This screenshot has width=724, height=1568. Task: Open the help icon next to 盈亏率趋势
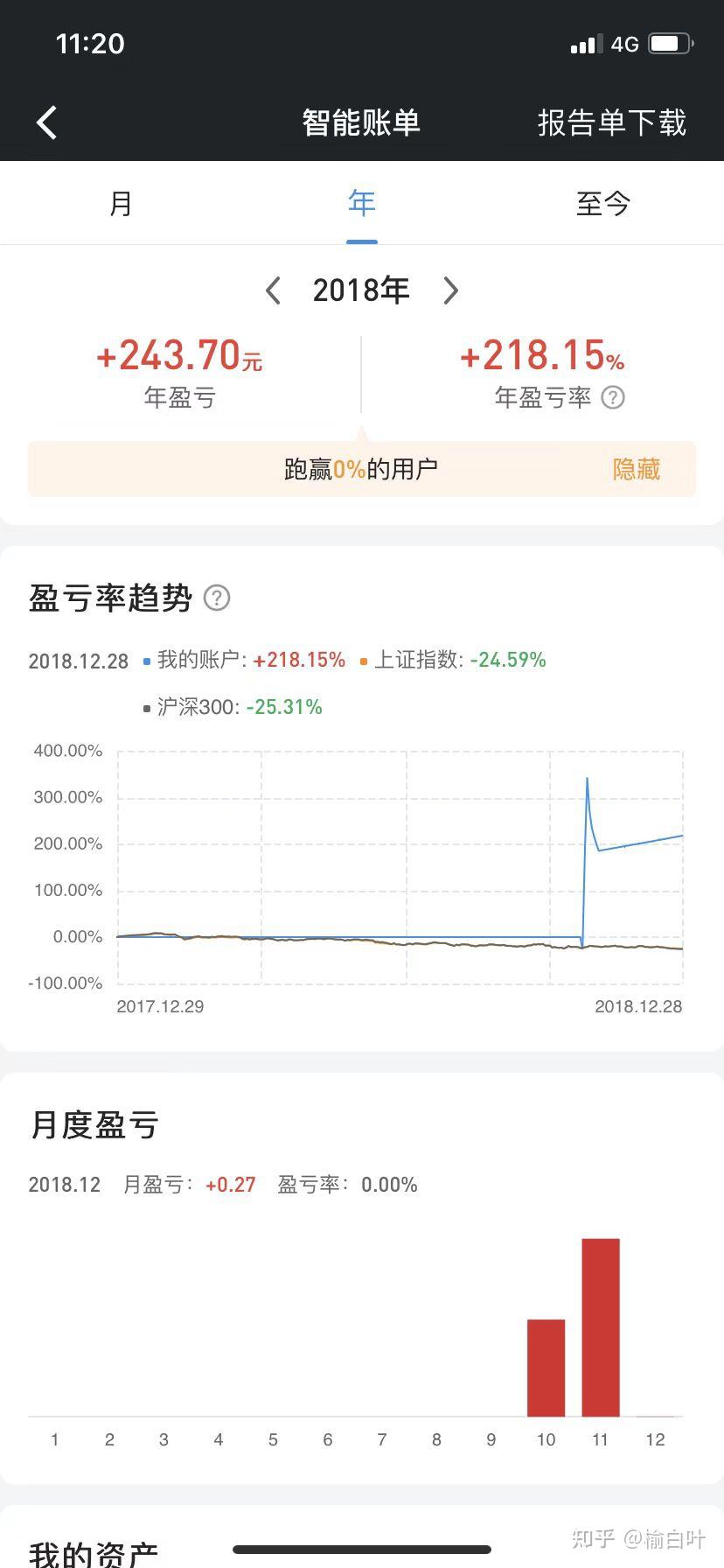[217, 598]
